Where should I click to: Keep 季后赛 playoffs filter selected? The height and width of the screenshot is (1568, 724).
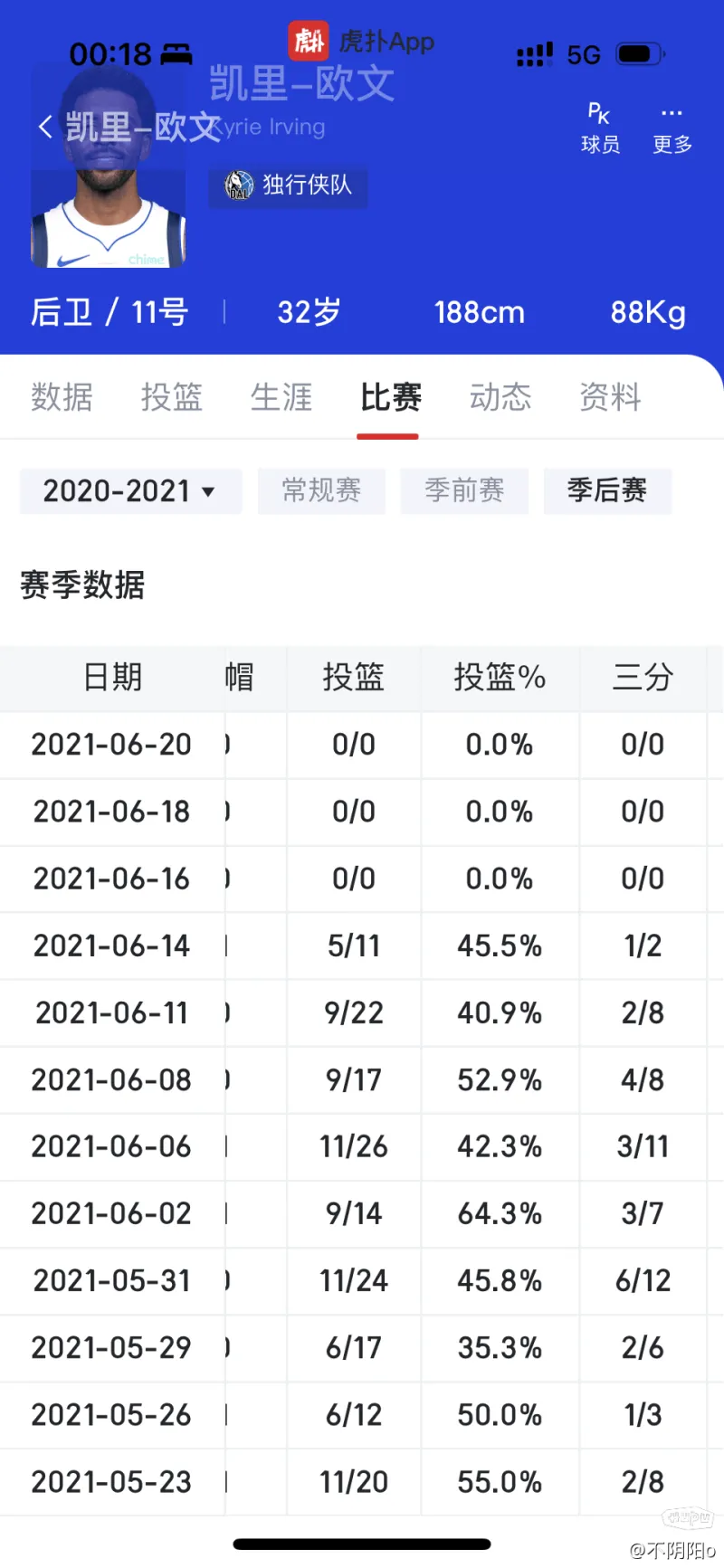[x=607, y=491]
